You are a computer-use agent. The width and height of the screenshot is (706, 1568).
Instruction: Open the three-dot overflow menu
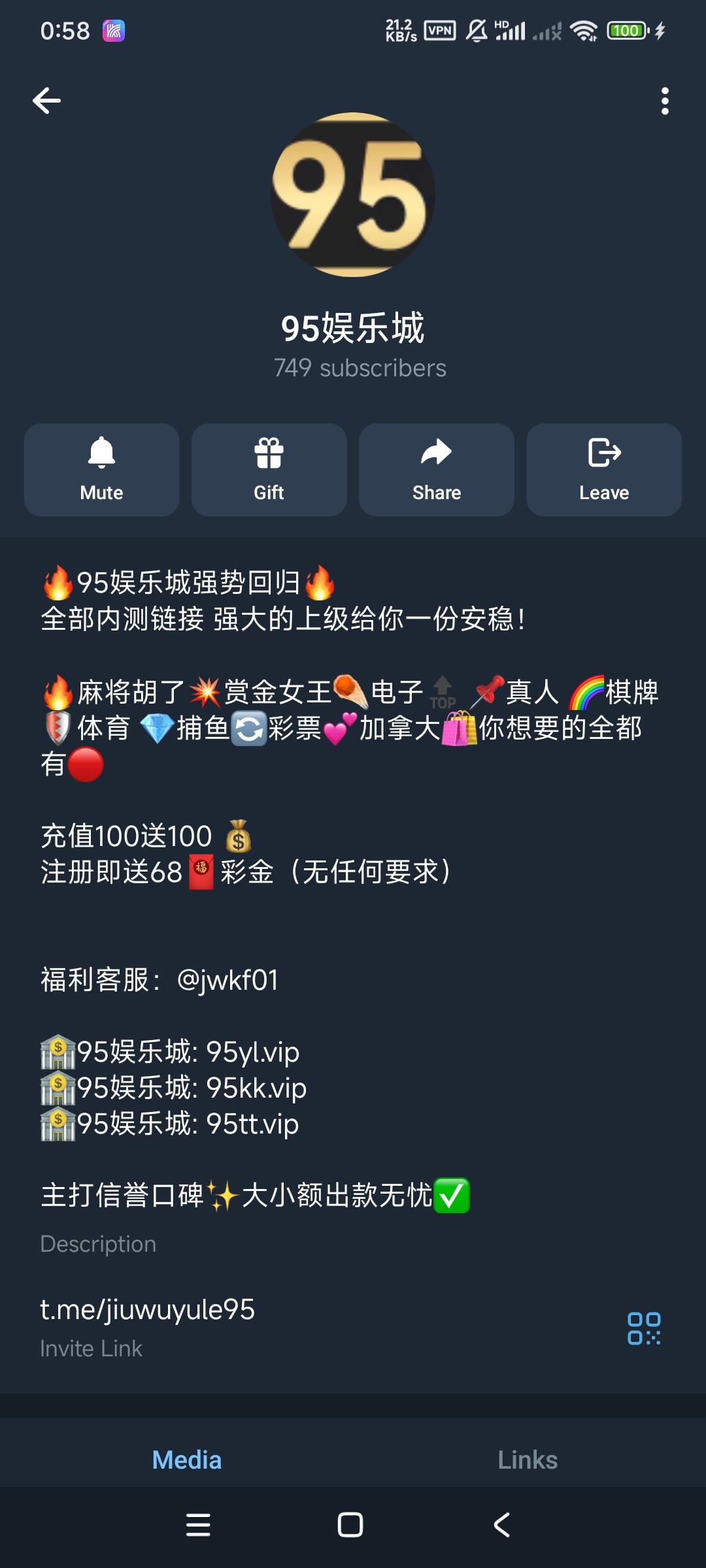(x=665, y=101)
